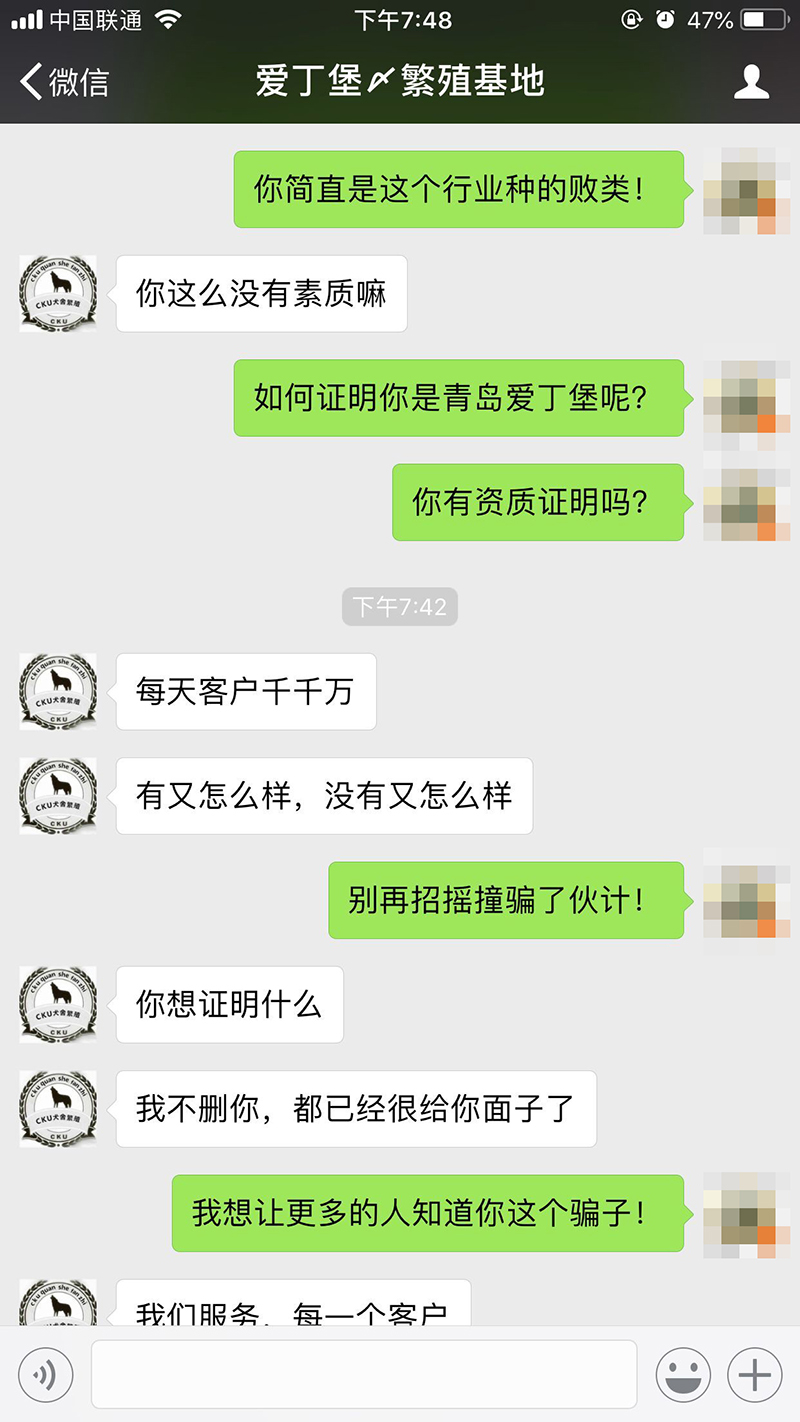
Task: Focus the message text field
Action: (x=364, y=1375)
